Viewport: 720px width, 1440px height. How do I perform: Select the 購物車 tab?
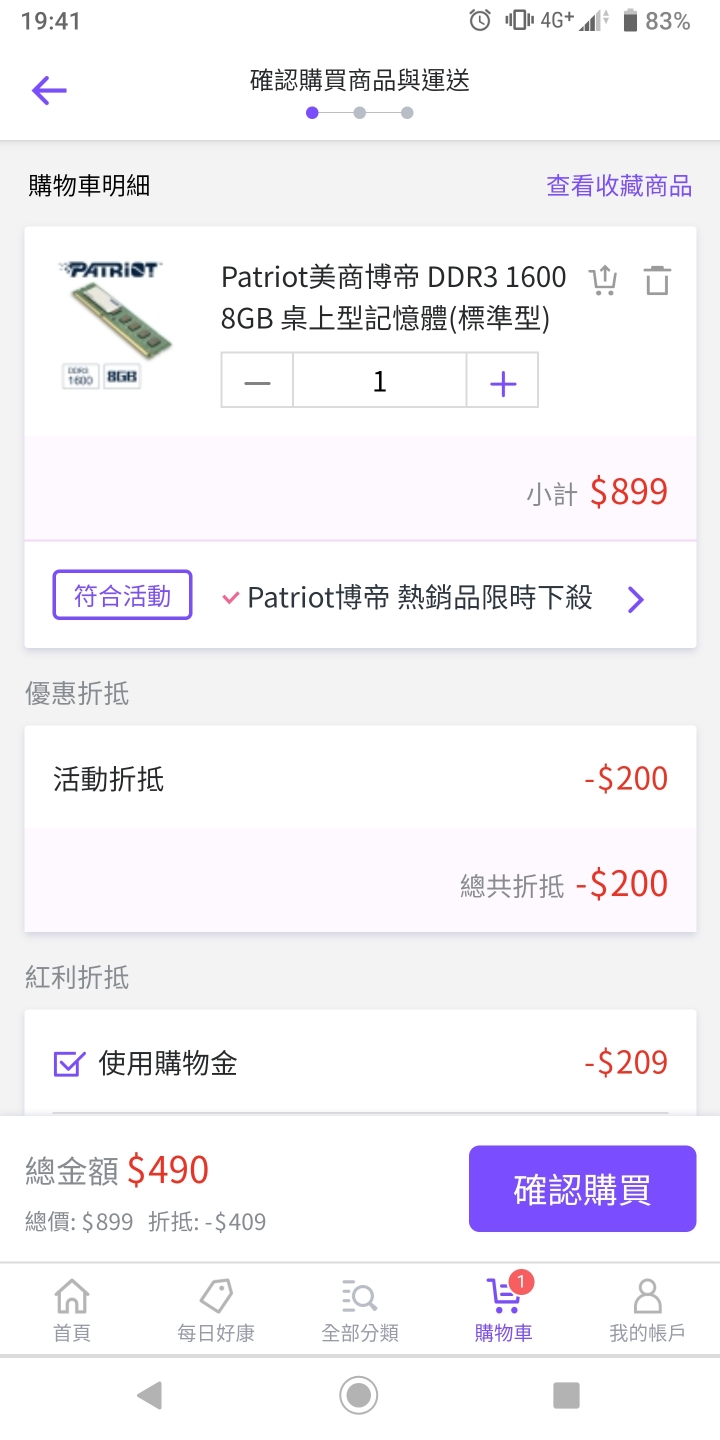tap(504, 1310)
